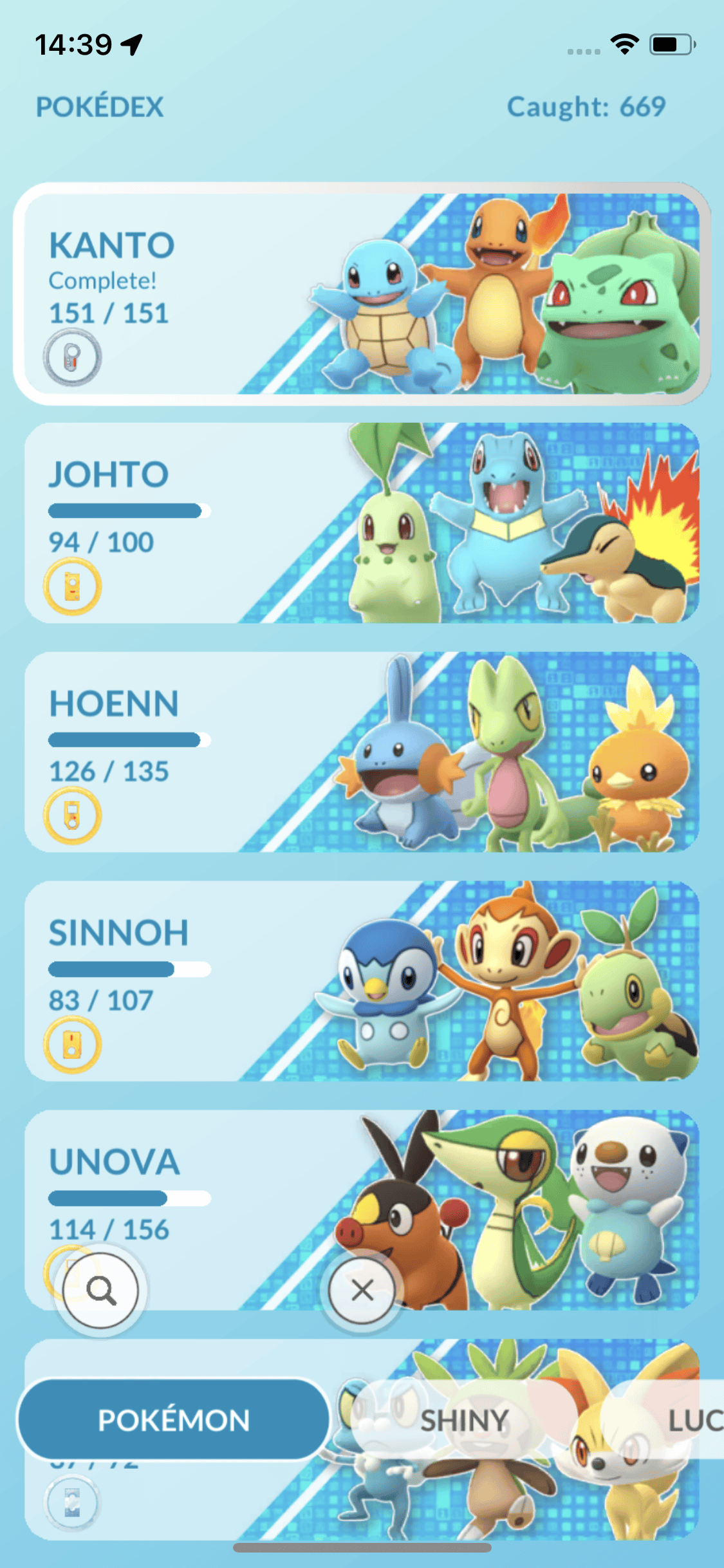Switch to the Pokémon tab
The width and height of the screenshot is (724, 1568).
pos(174,1420)
